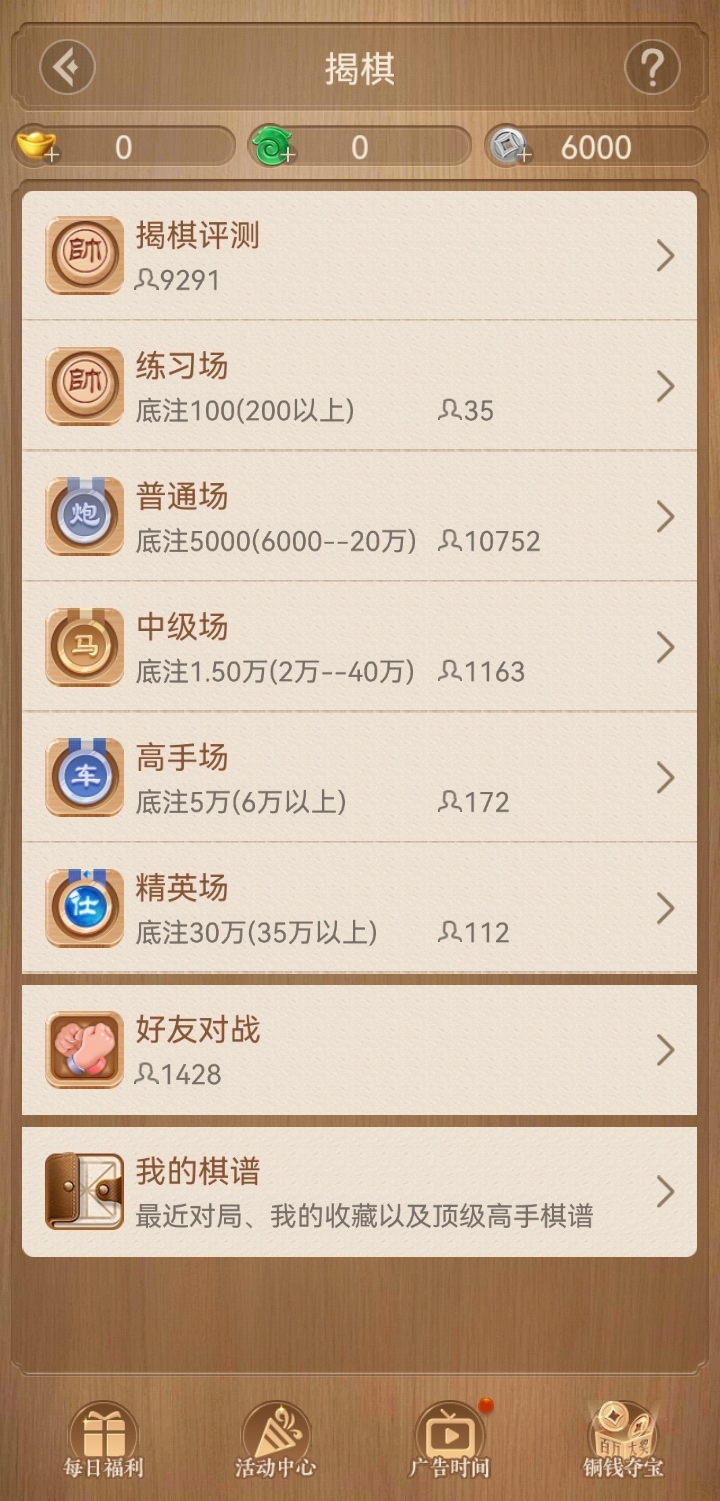
Task: Open 每日福利 daily rewards
Action: pos(104,1440)
